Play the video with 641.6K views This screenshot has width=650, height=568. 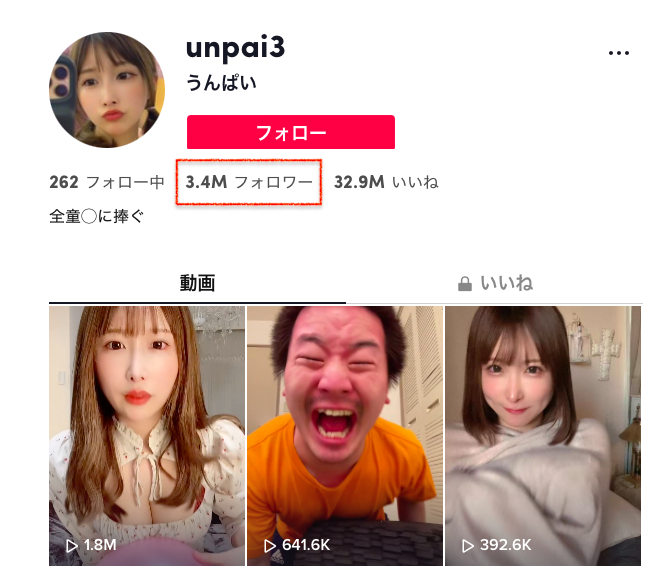(x=343, y=435)
